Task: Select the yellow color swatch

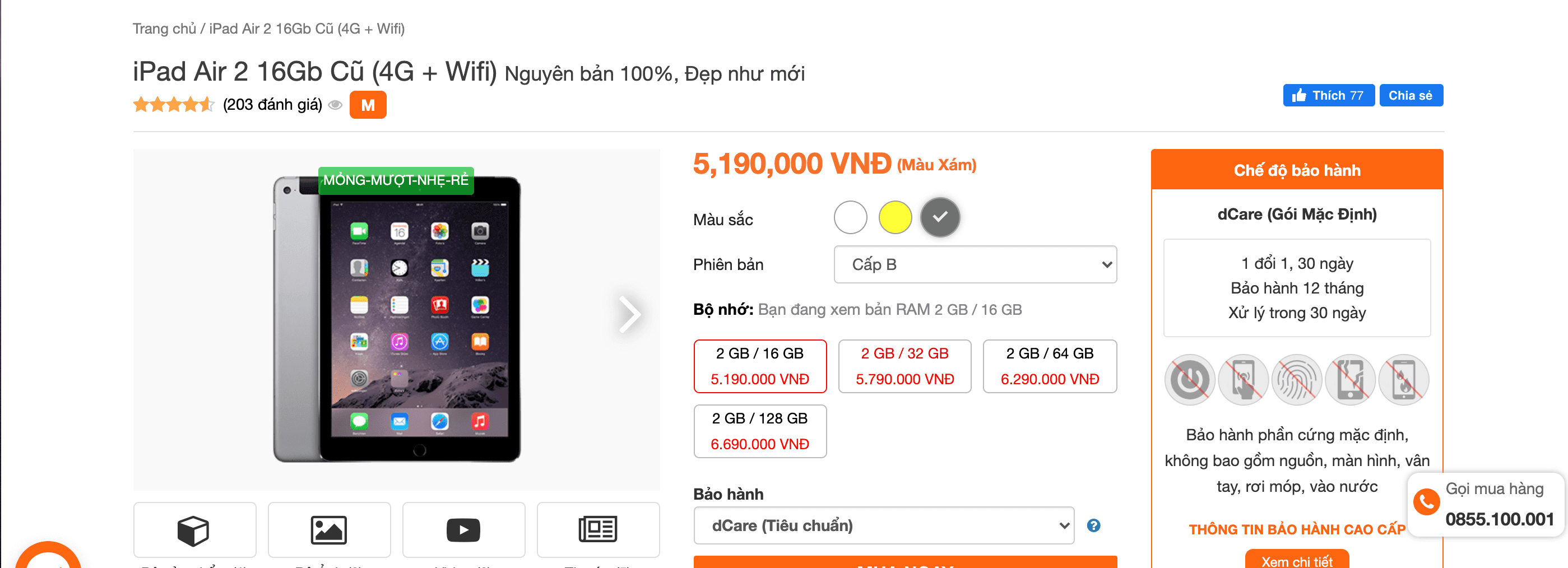Action: (x=894, y=218)
